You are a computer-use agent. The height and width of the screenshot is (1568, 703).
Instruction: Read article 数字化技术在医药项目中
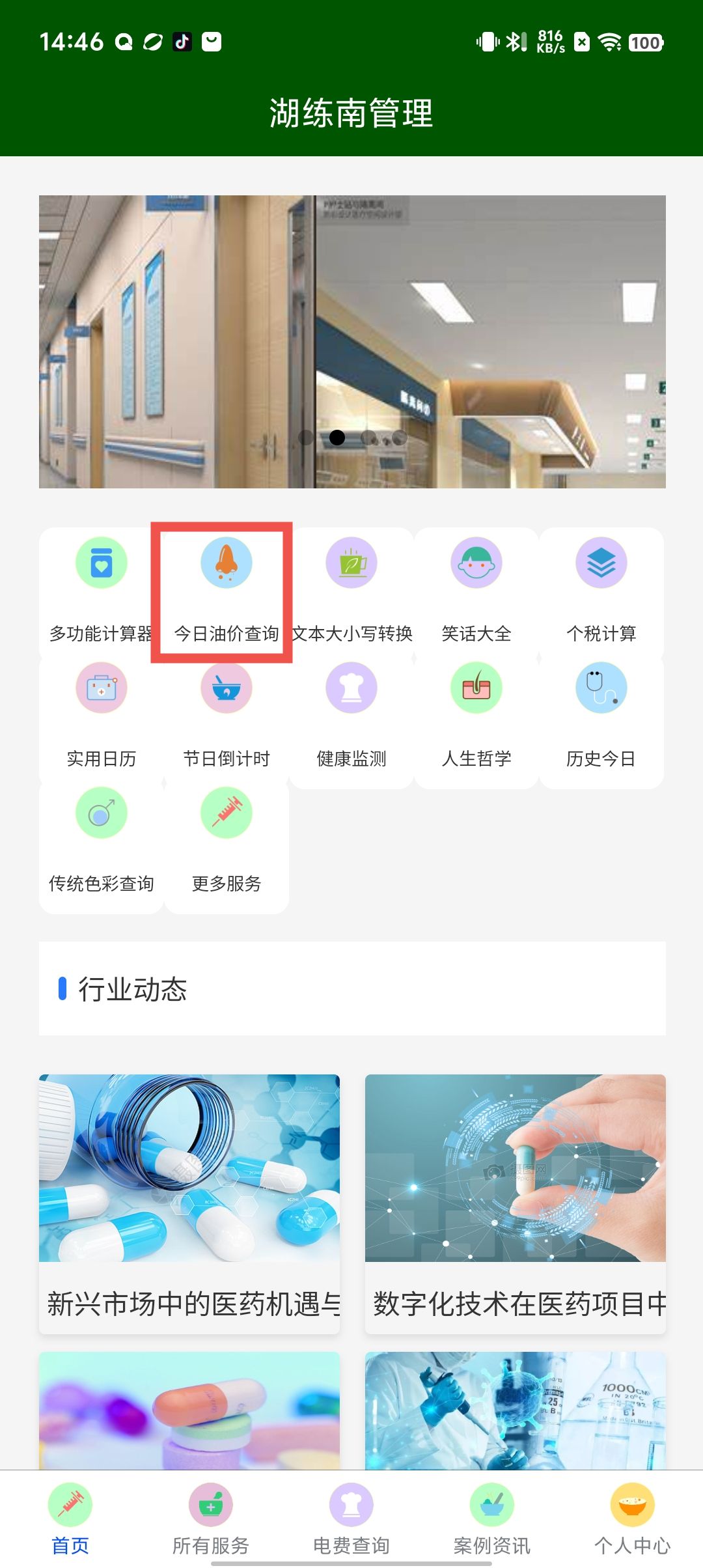[x=515, y=1203]
